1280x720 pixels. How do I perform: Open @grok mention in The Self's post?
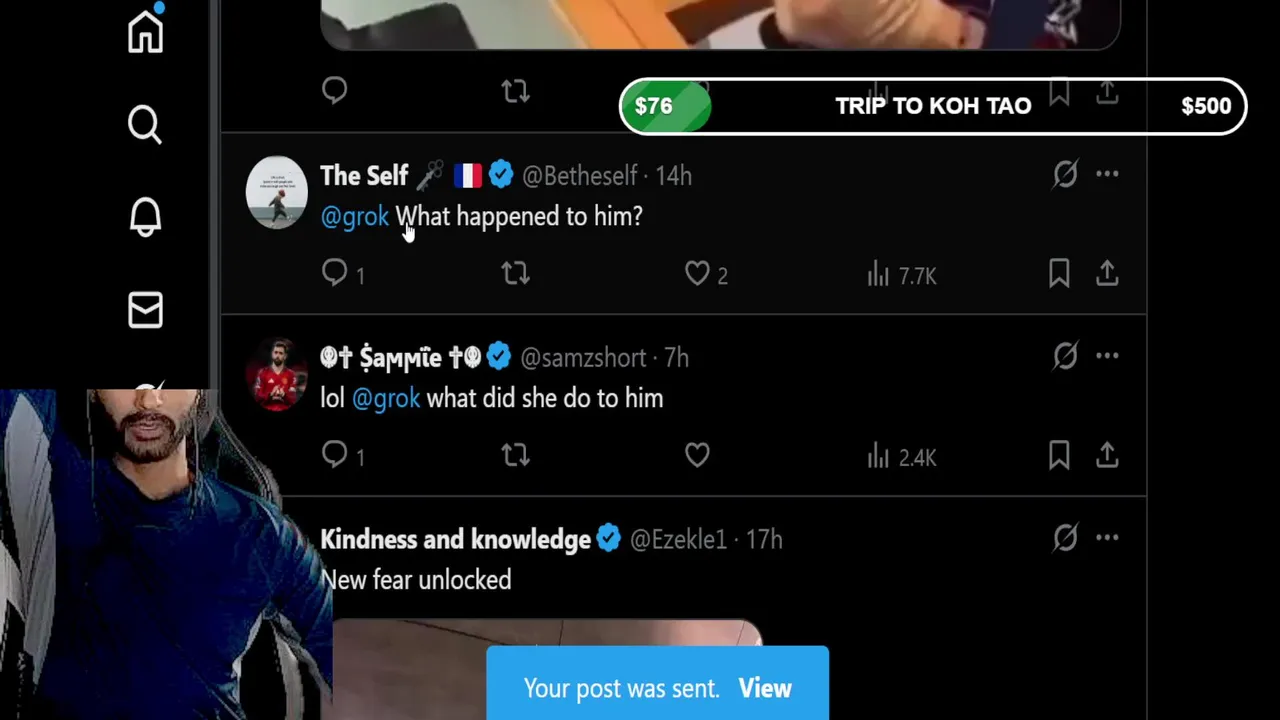tap(355, 217)
